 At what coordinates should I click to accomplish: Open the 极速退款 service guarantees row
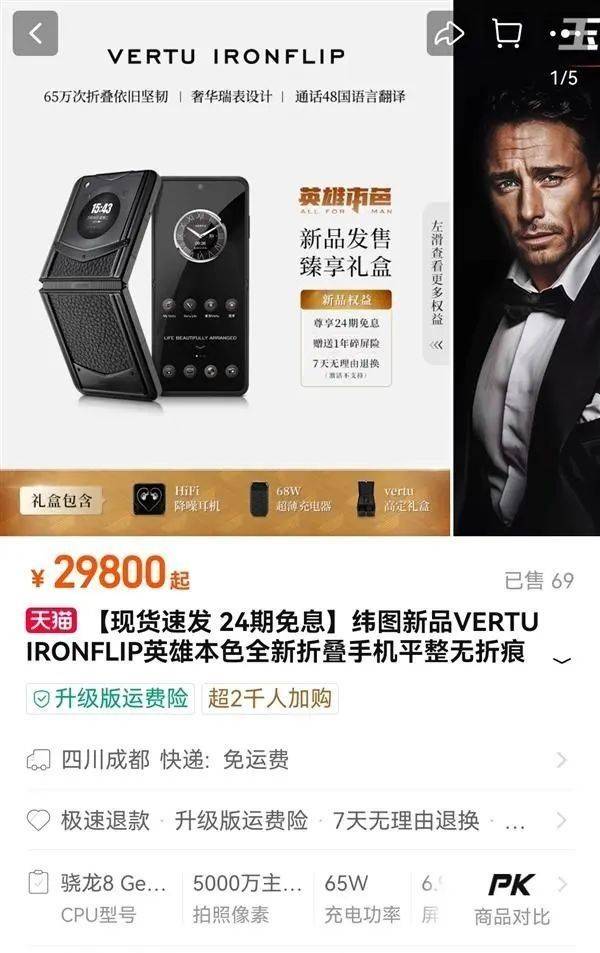click(x=300, y=821)
